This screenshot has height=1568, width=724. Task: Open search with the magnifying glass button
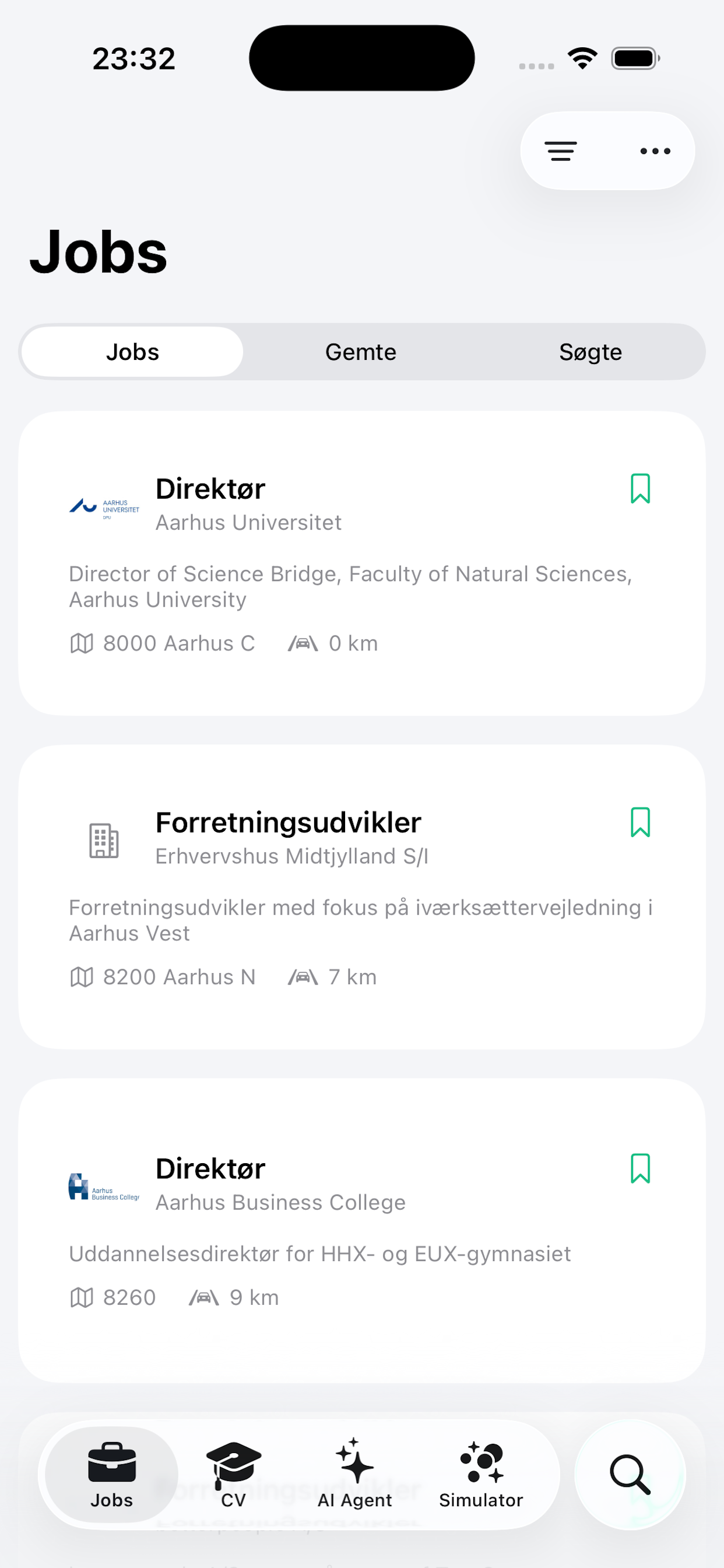[x=630, y=1474]
